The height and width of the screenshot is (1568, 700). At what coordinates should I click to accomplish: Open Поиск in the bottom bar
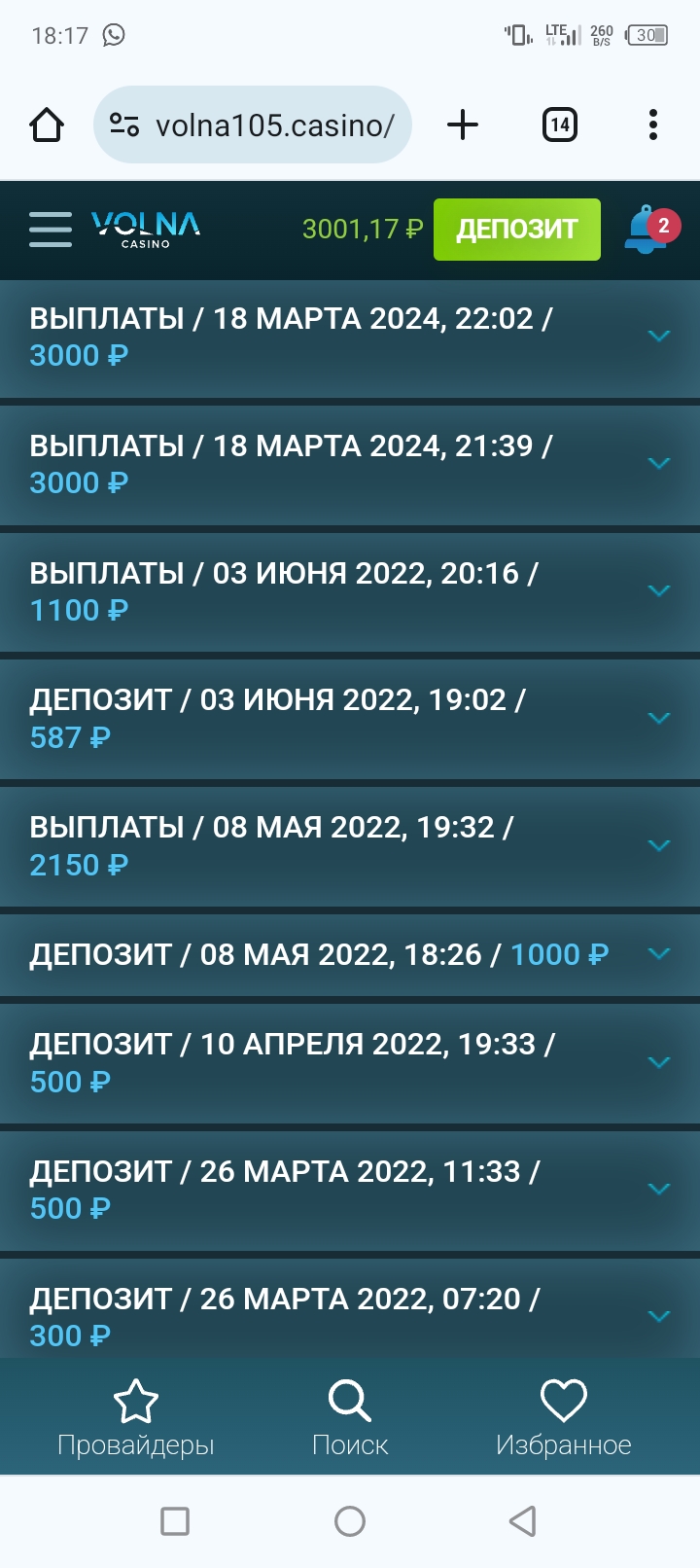pyautogui.click(x=350, y=1418)
